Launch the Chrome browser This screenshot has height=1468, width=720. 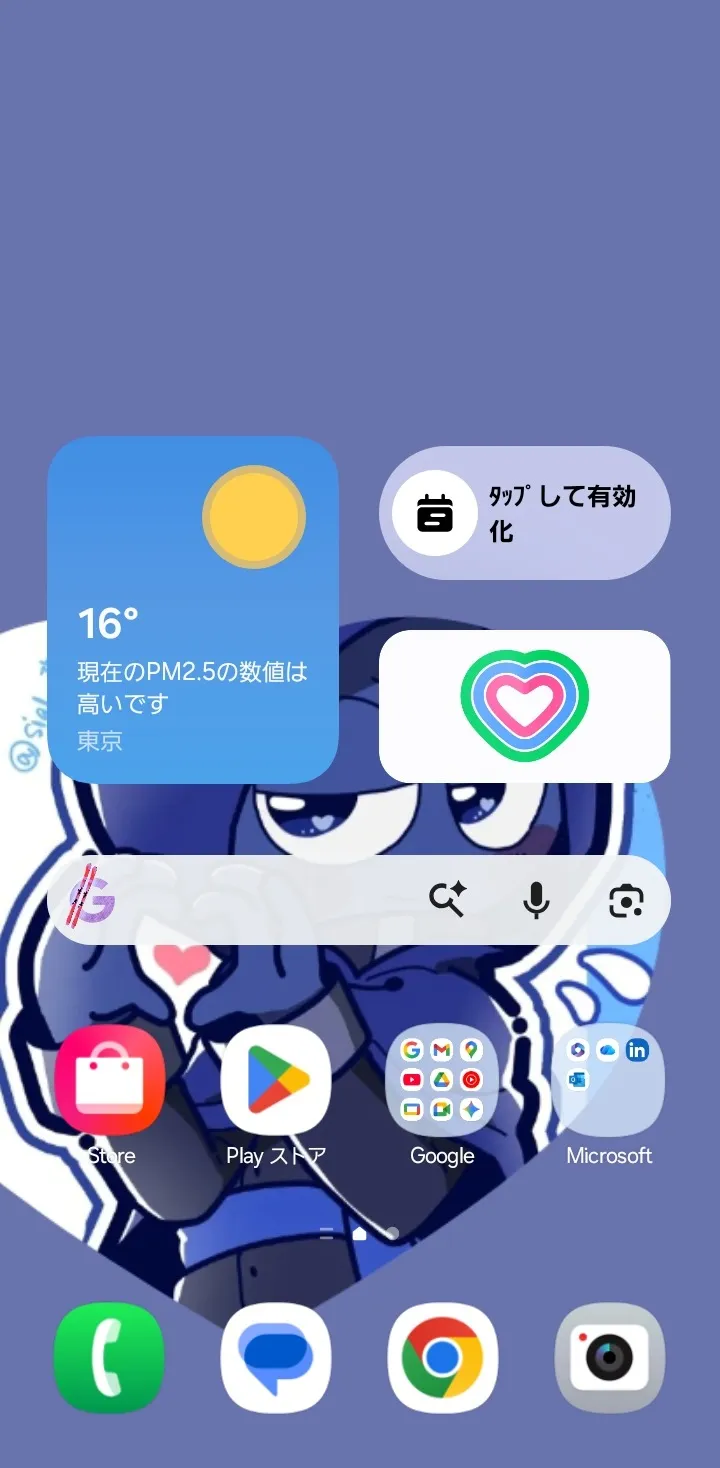coord(442,1357)
